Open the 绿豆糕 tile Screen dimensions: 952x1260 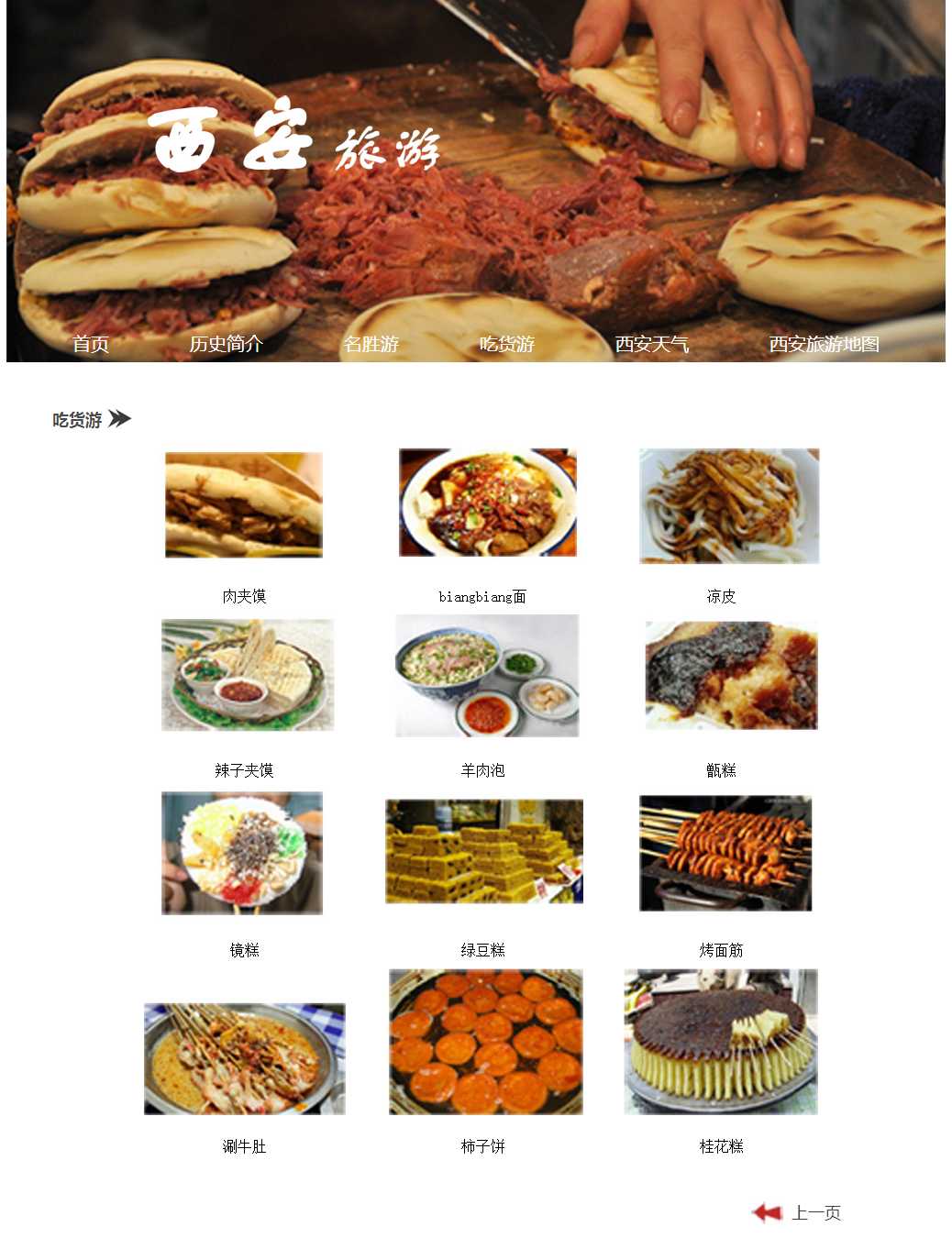click(x=484, y=851)
